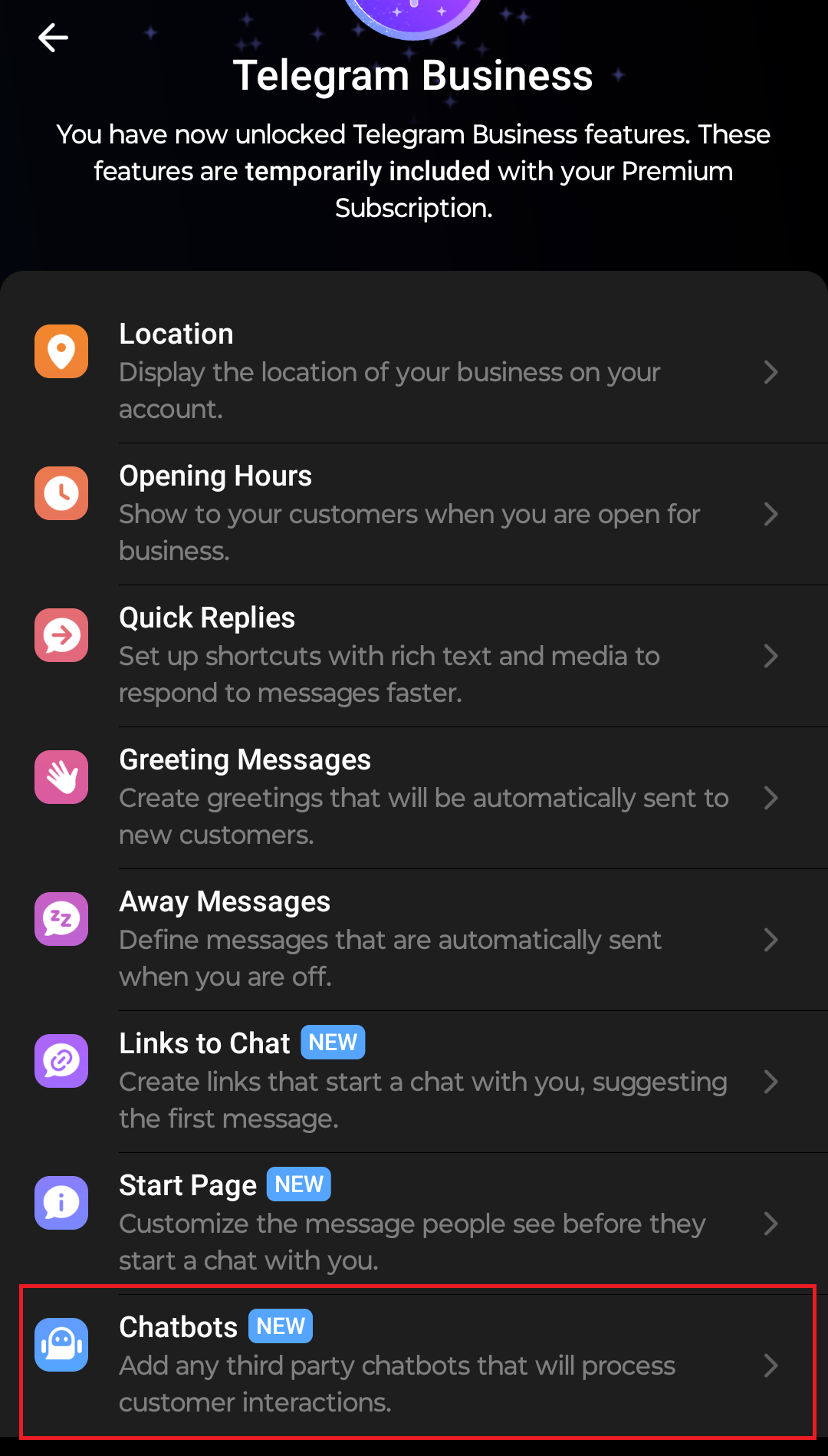This screenshot has height=1456, width=828.
Task: Open the Chatbots option
Action: [414, 1364]
